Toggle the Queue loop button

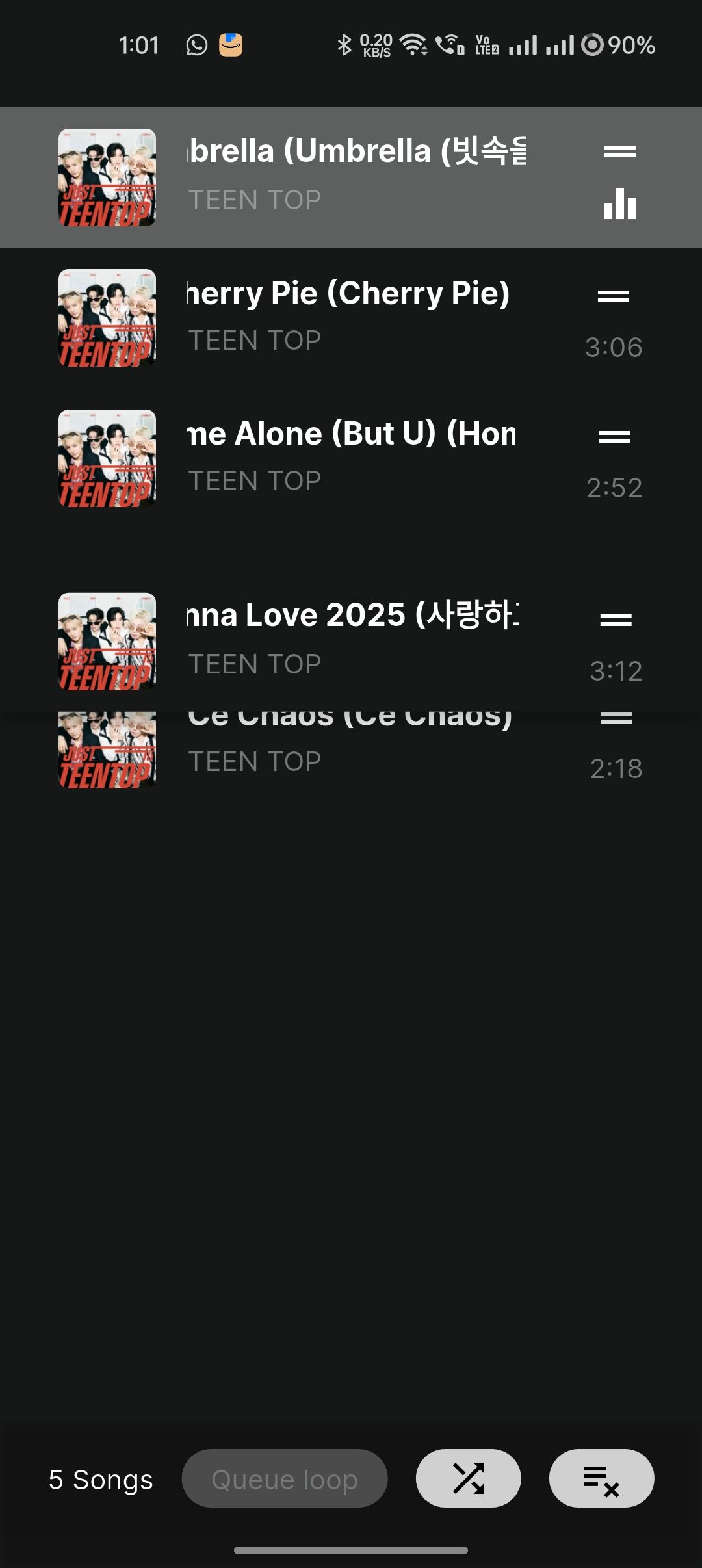(x=285, y=1479)
